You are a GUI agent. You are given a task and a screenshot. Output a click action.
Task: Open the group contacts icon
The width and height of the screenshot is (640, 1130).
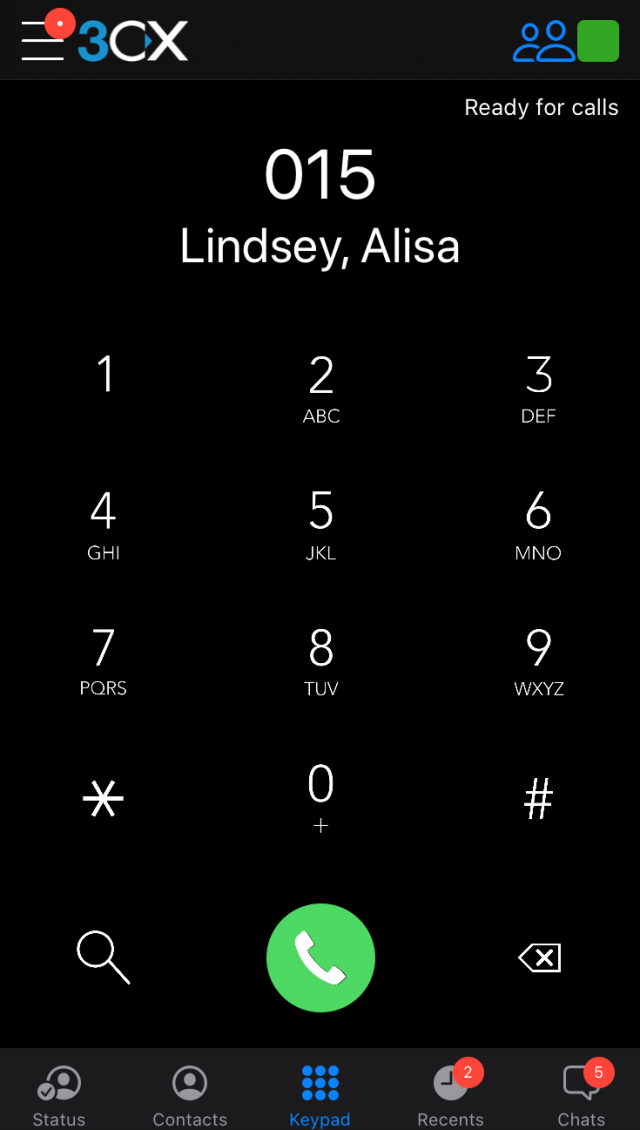(544, 41)
